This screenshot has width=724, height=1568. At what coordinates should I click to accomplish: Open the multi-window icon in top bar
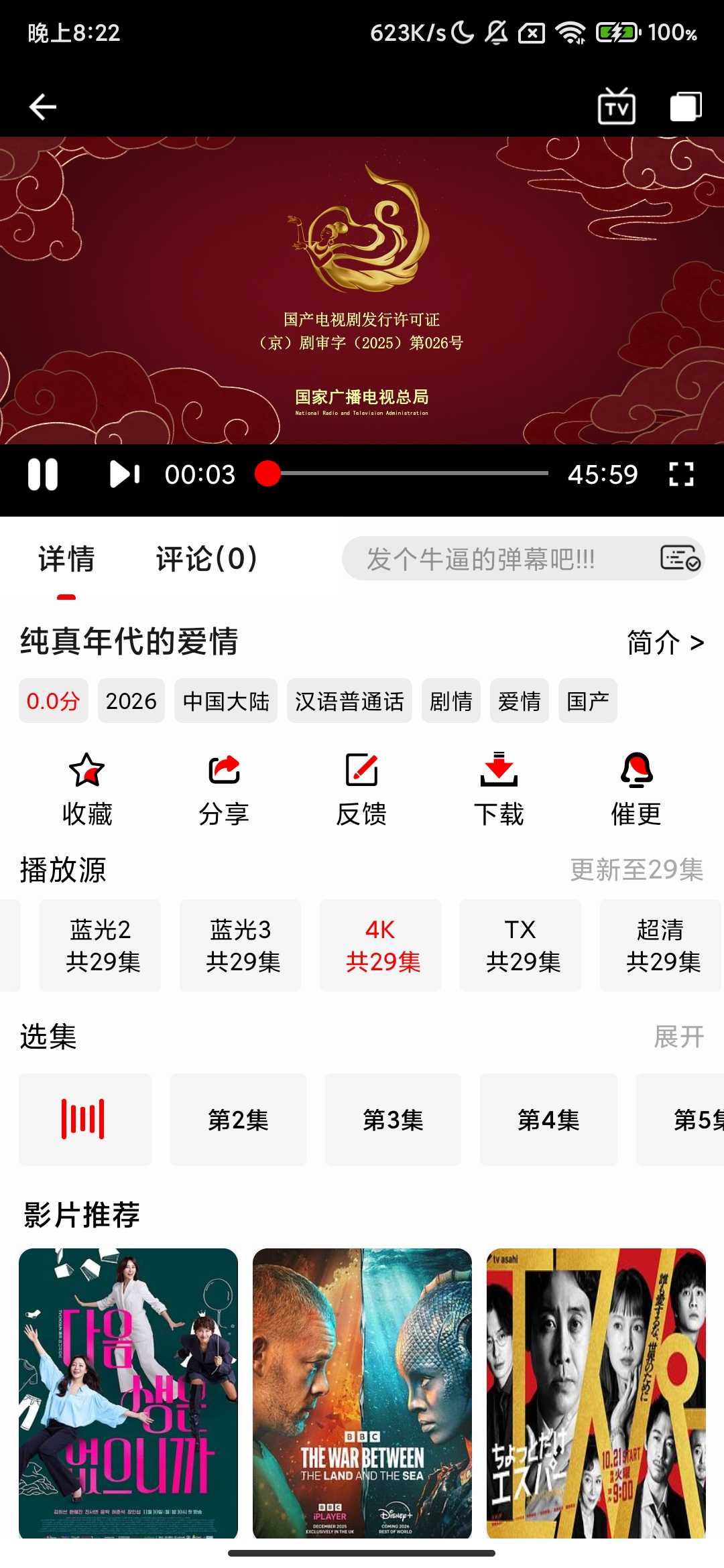(684, 106)
